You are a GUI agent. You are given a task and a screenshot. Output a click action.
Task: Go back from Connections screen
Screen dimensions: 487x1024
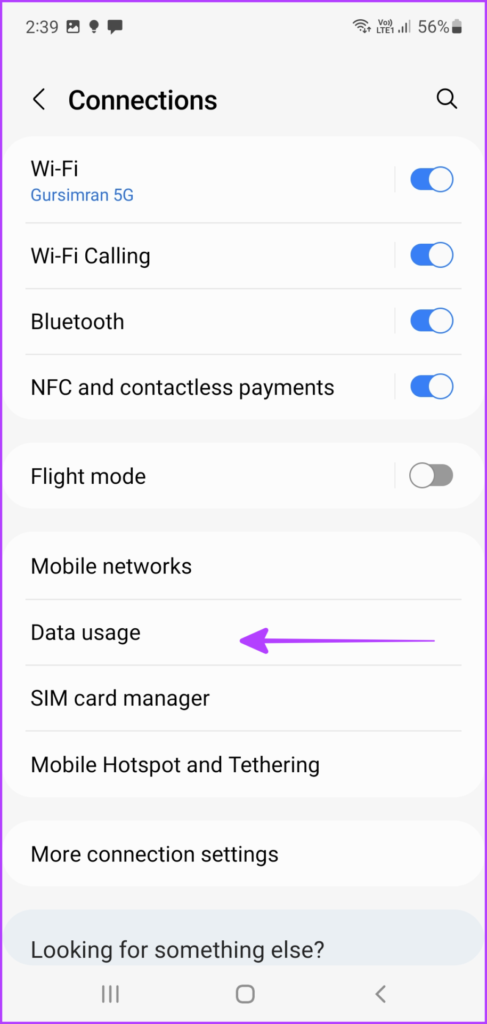39,100
